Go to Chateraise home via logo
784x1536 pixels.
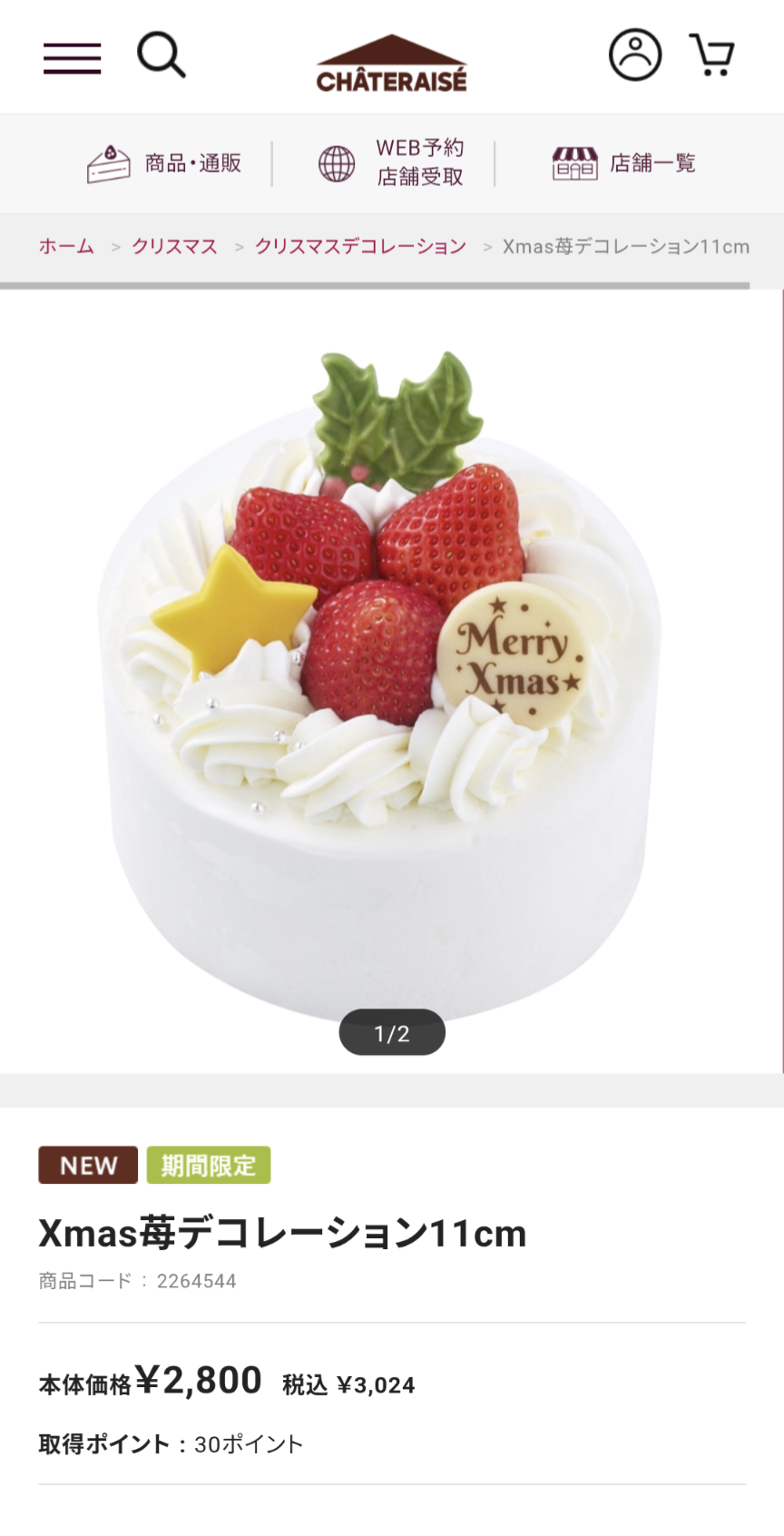pos(391,65)
